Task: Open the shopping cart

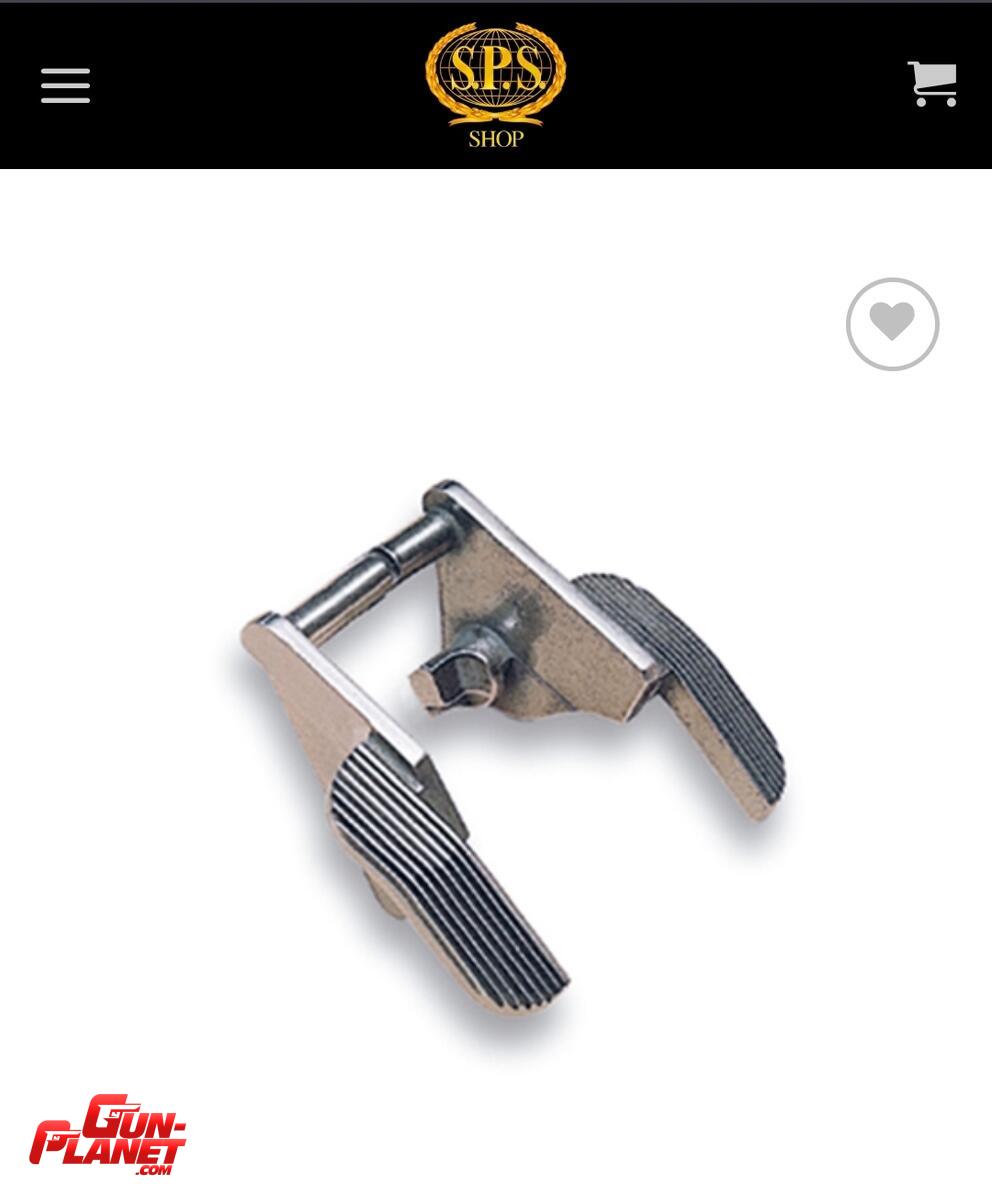Action: click(932, 84)
